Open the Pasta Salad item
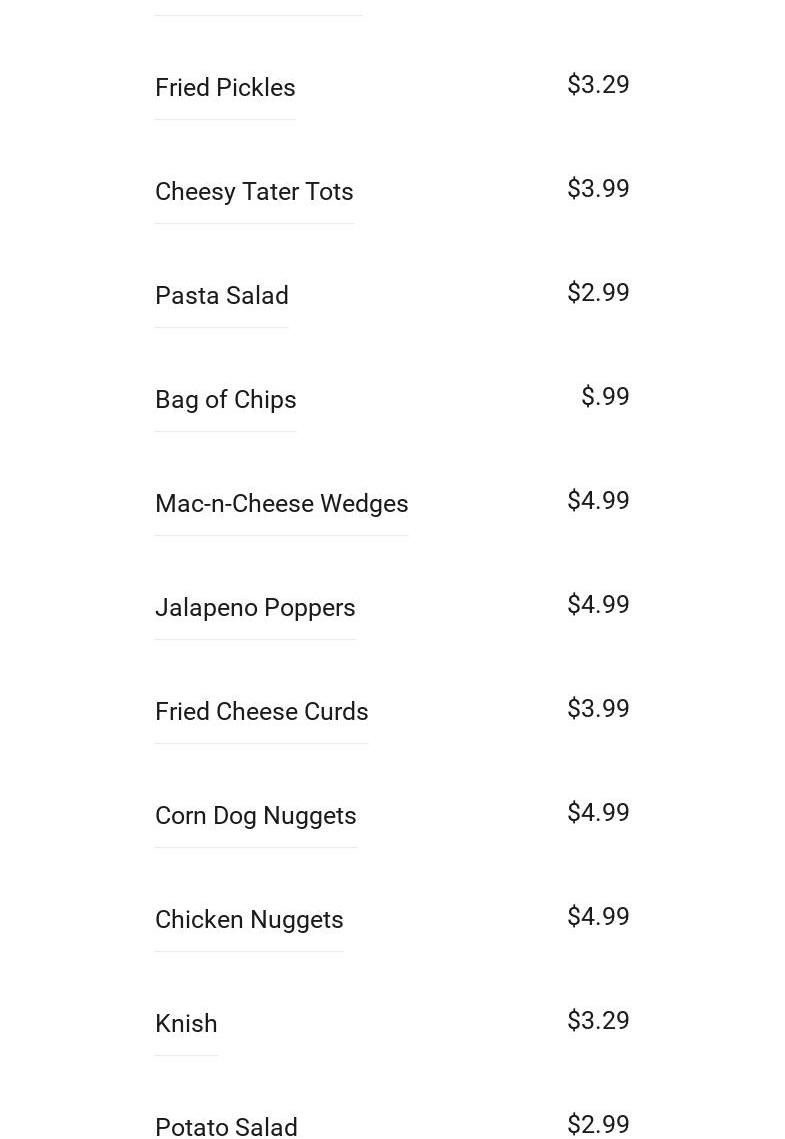The width and height of the screenshot is (785, 1139). pos(222,296)
